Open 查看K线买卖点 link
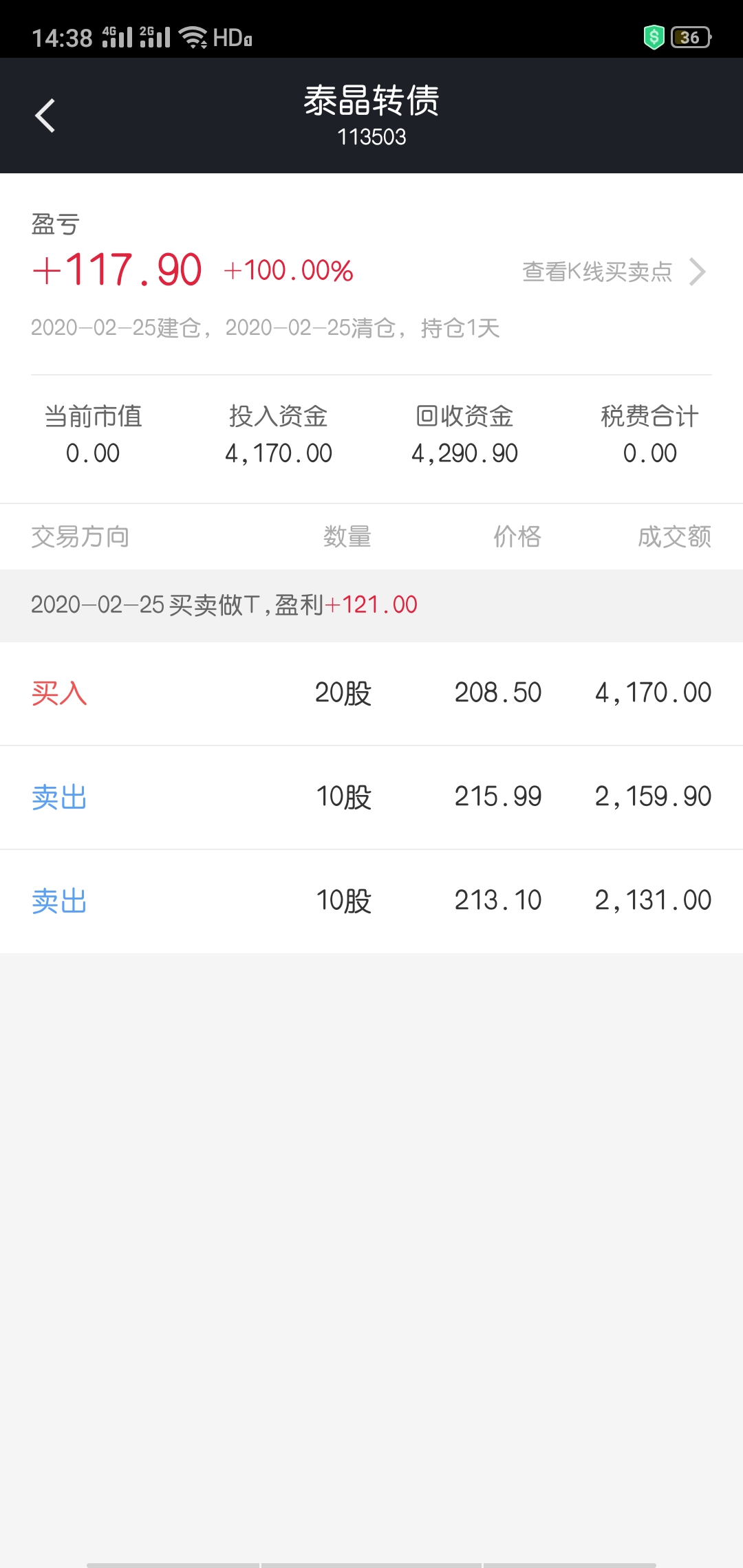743x1568 pixels. [x=614, y=272]
